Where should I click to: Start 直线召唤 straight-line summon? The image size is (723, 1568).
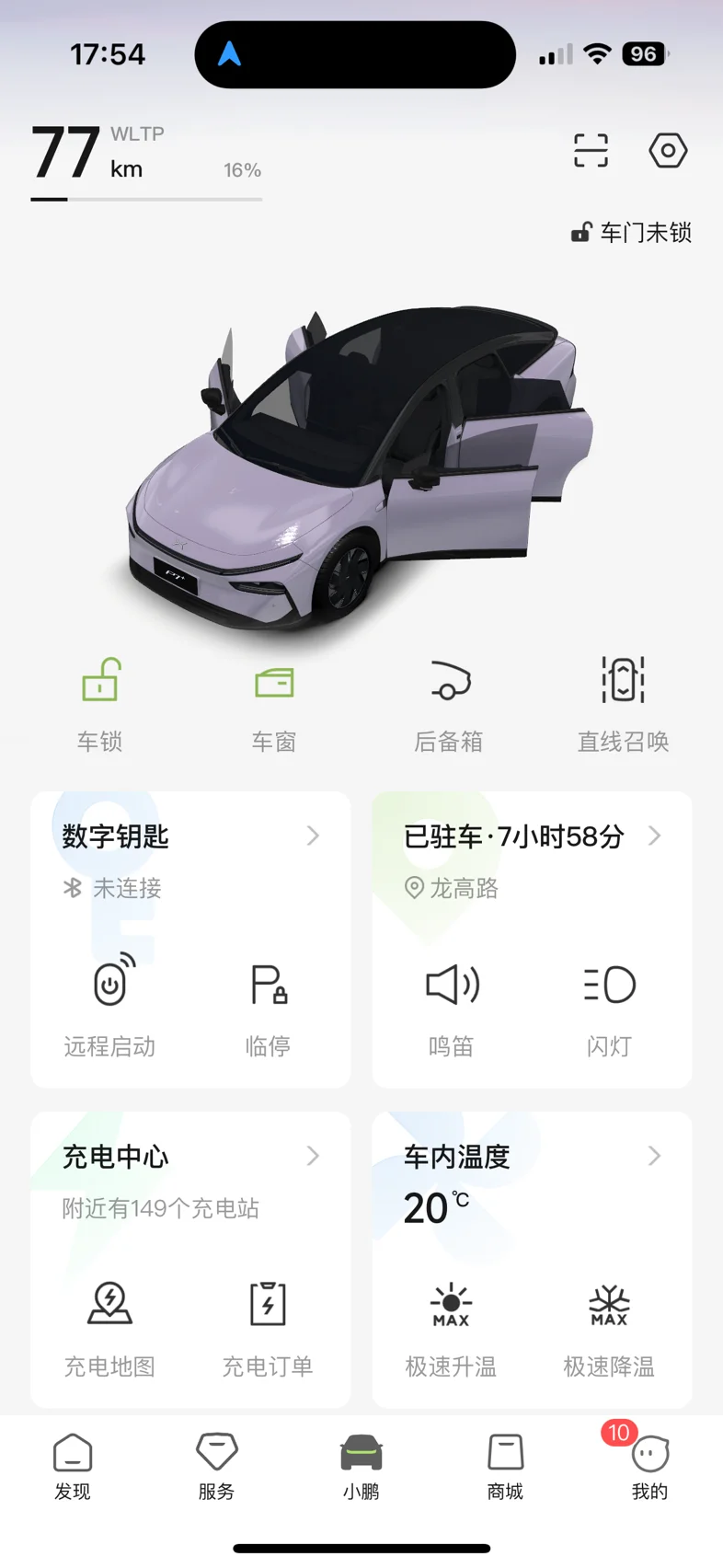(x=623, y=705)
